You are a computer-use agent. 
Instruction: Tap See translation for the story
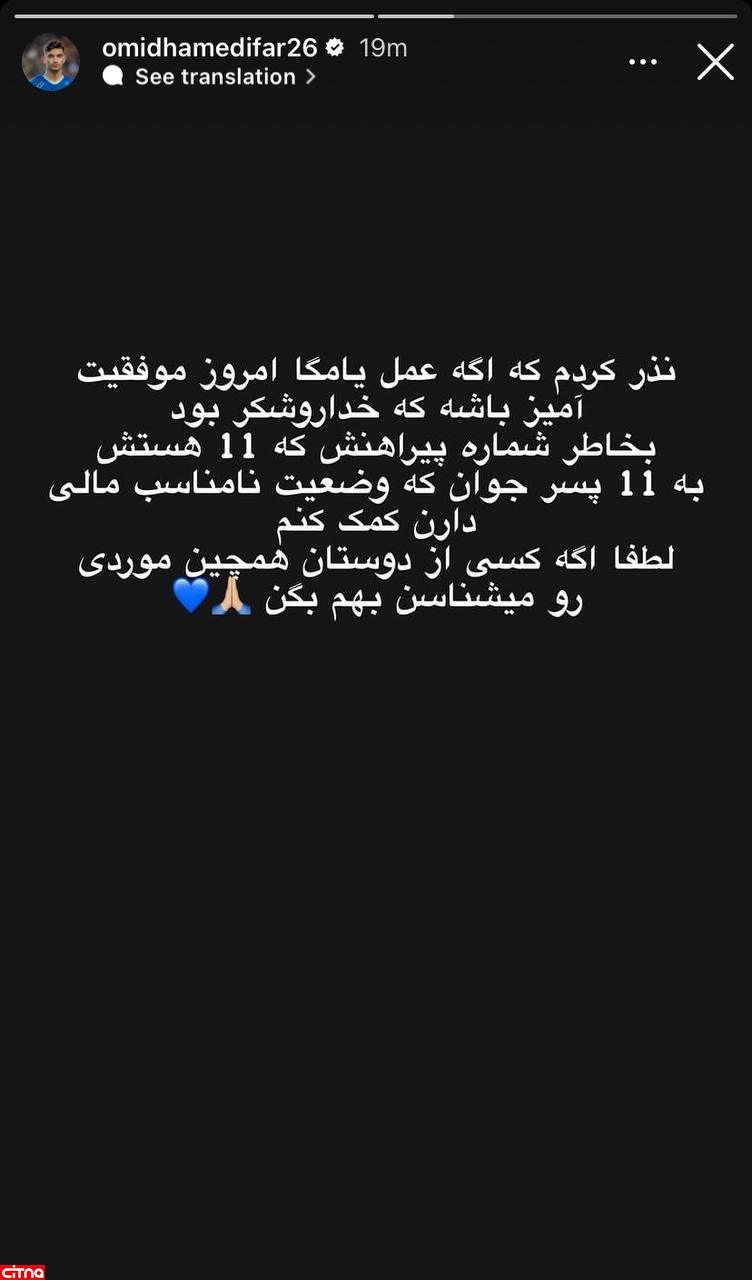pyautogui.click(x=215, y=77)
